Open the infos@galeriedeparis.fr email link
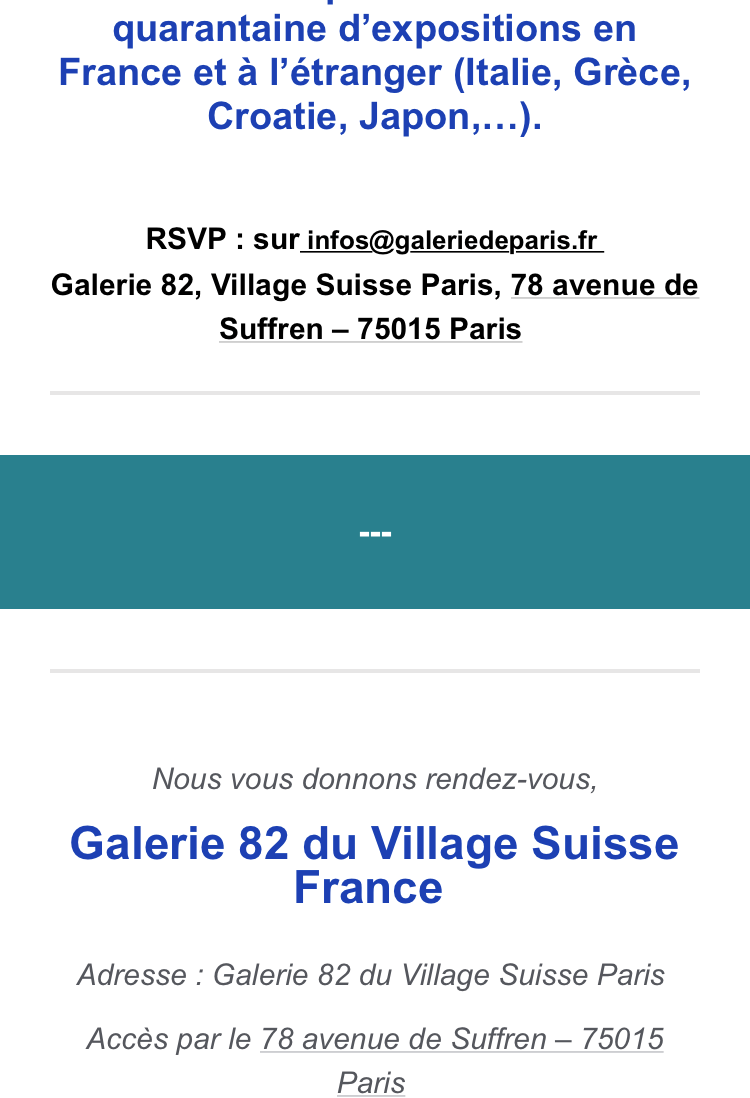This screenshot has width=750, height=1098. click(452, 241)
